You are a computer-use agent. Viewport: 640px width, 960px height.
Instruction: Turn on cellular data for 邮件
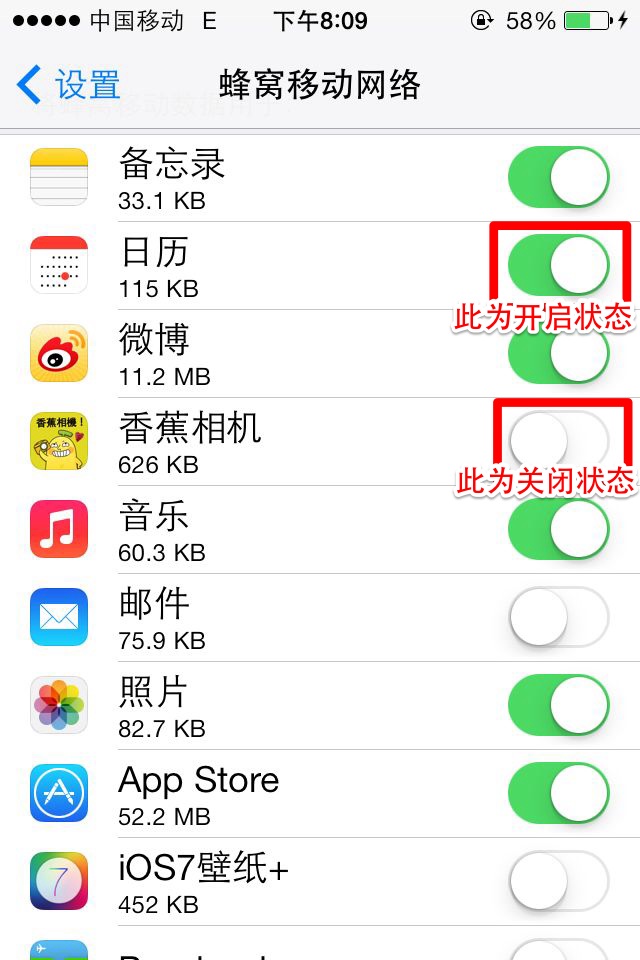[x=558, y=618]
